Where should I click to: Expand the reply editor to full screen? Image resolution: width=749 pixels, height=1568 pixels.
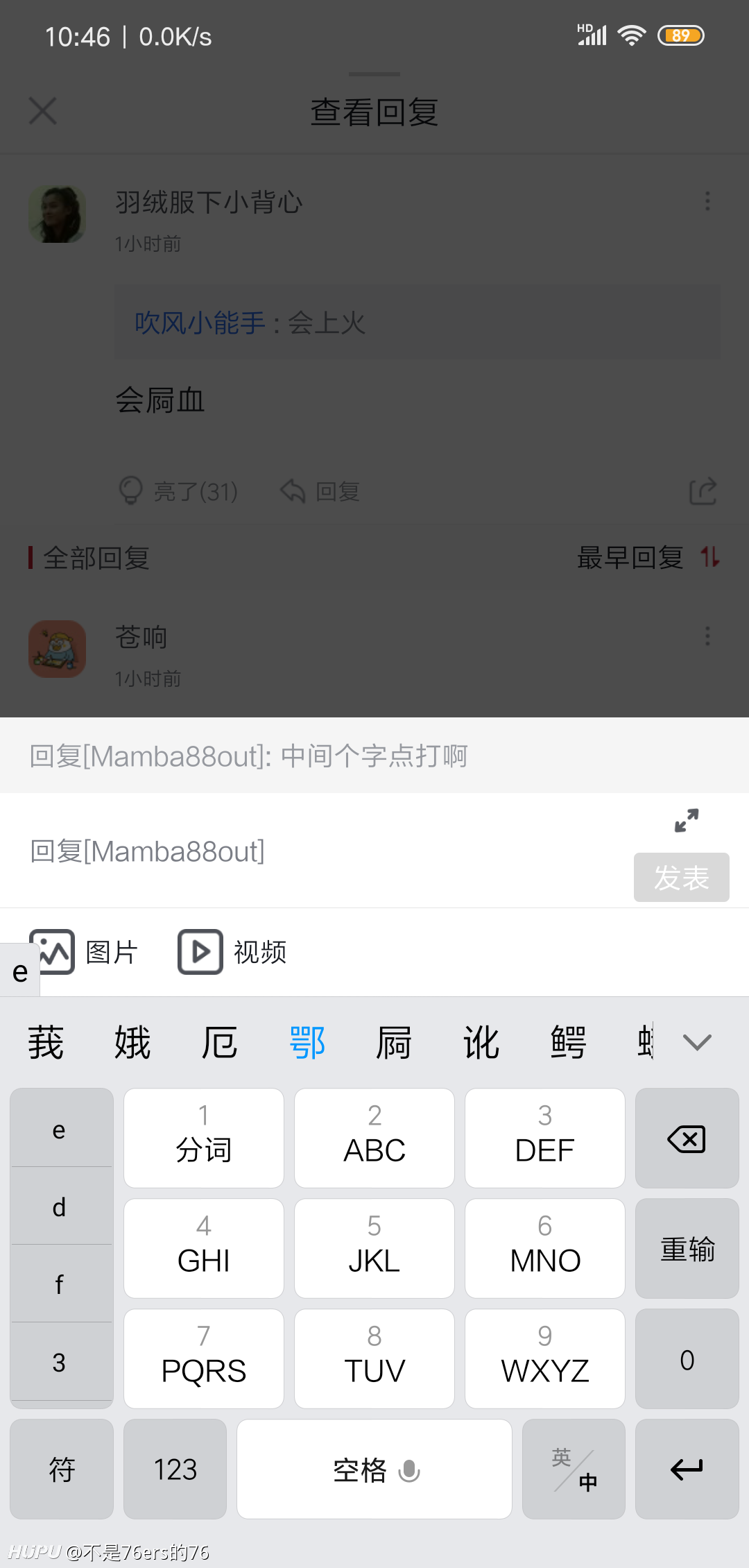[687, 820]
